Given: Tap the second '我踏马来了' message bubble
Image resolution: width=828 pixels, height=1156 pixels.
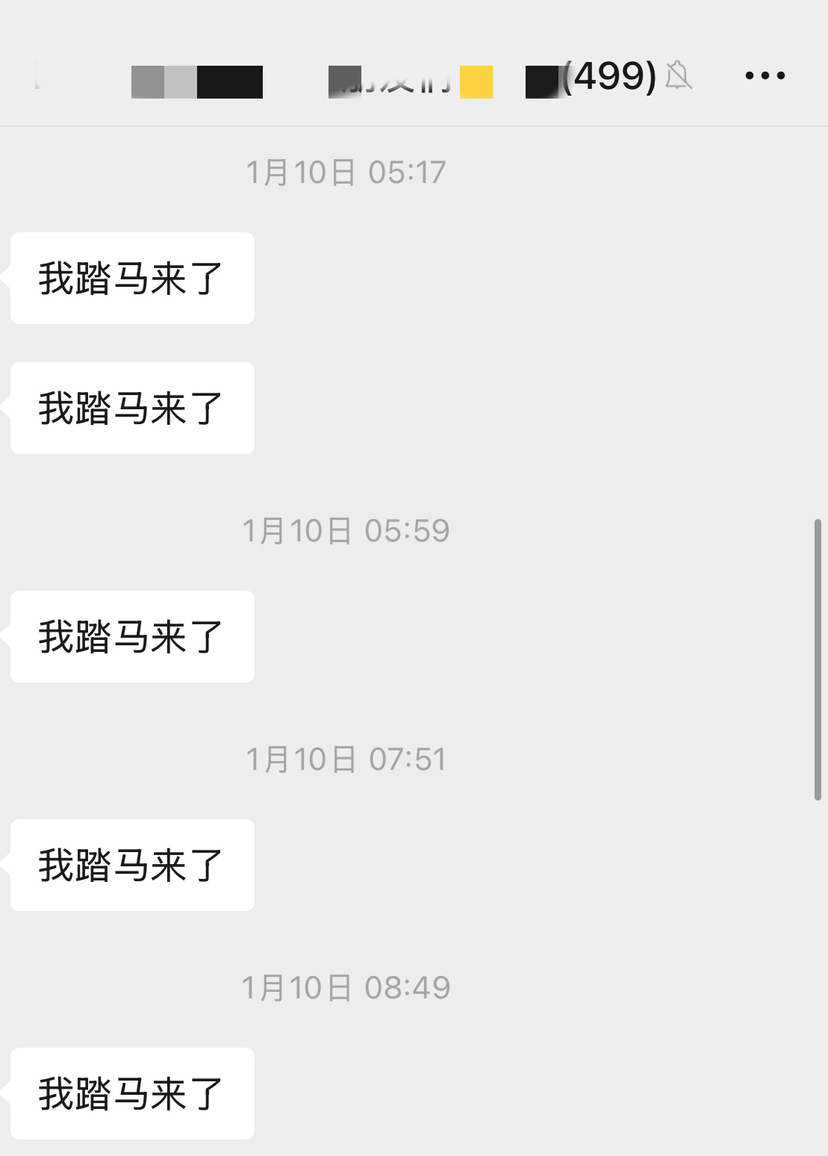Looking at the screenshot, I should click(131, 407).
